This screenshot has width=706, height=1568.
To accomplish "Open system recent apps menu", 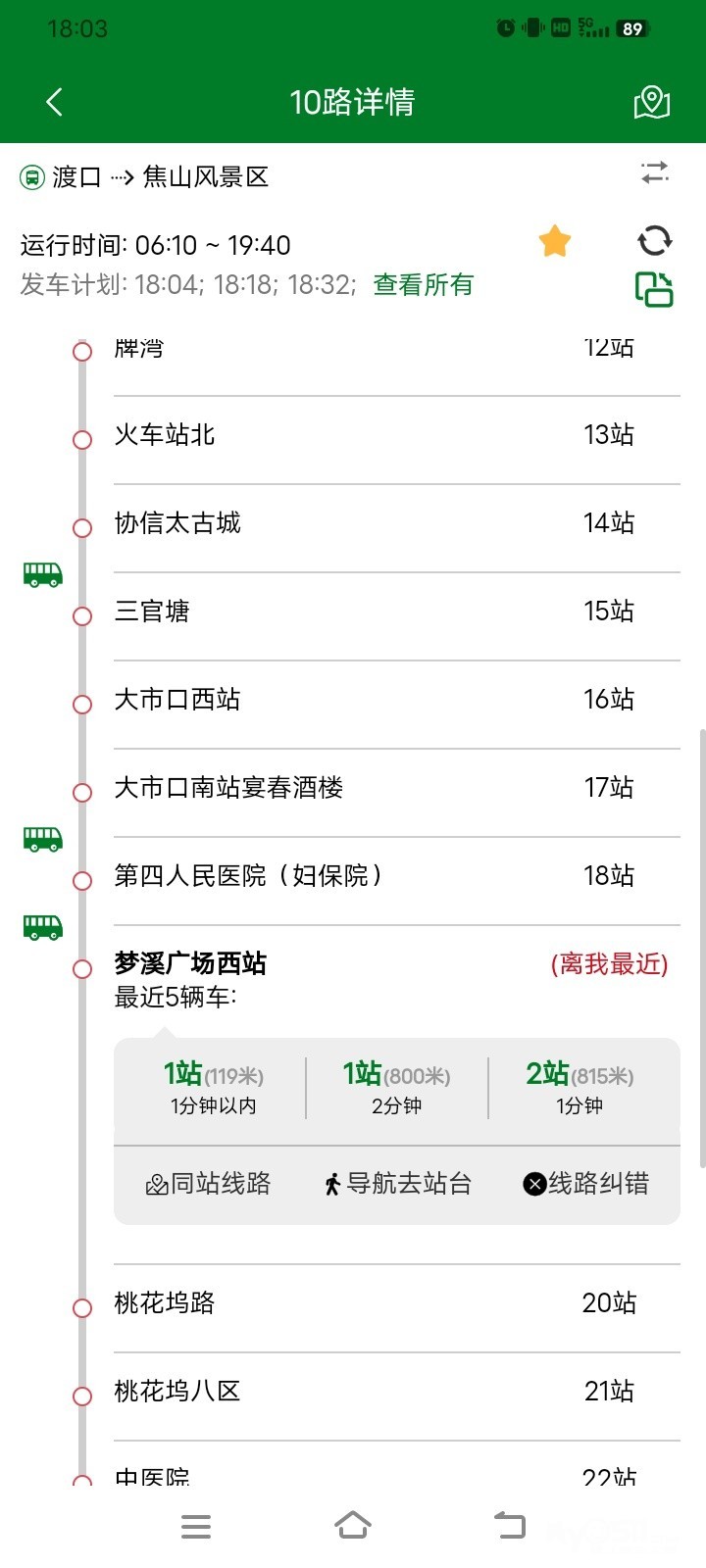I will 196,1526.
